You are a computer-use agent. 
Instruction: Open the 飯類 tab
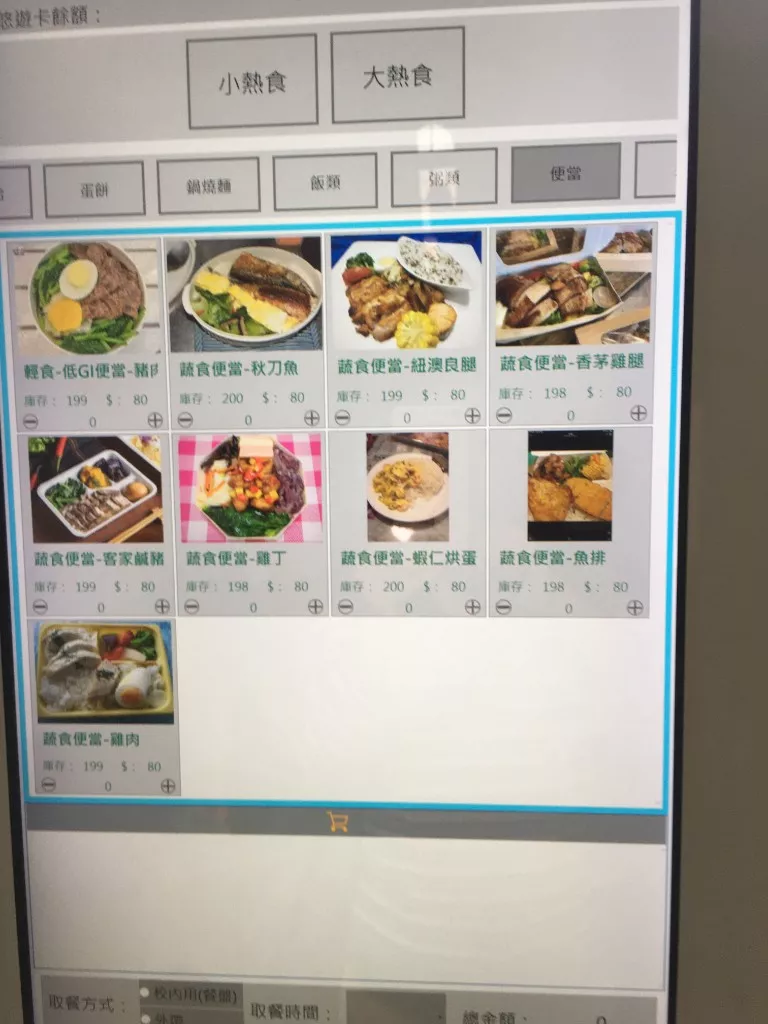click(325, 182)
